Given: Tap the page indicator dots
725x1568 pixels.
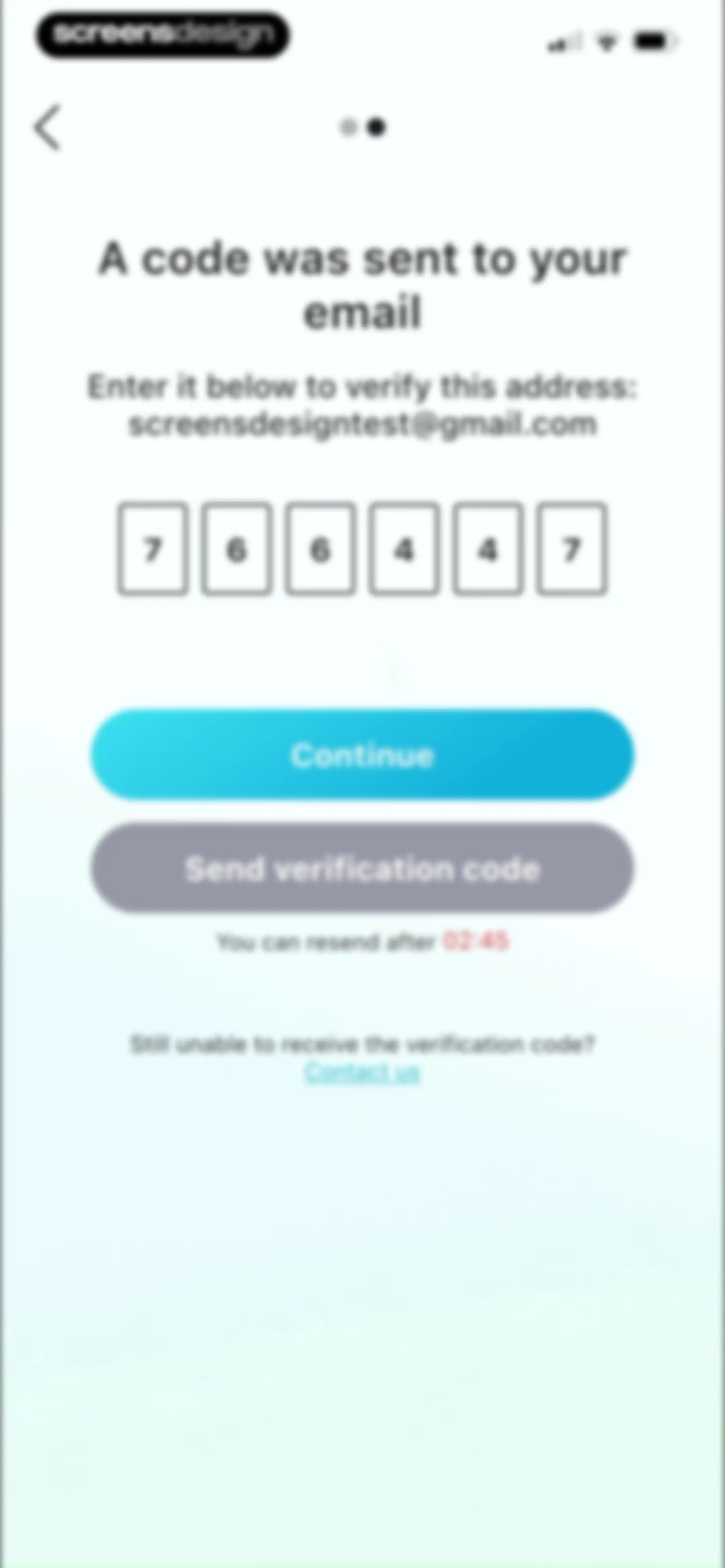Looking at the screenshot, I should 363,127.
